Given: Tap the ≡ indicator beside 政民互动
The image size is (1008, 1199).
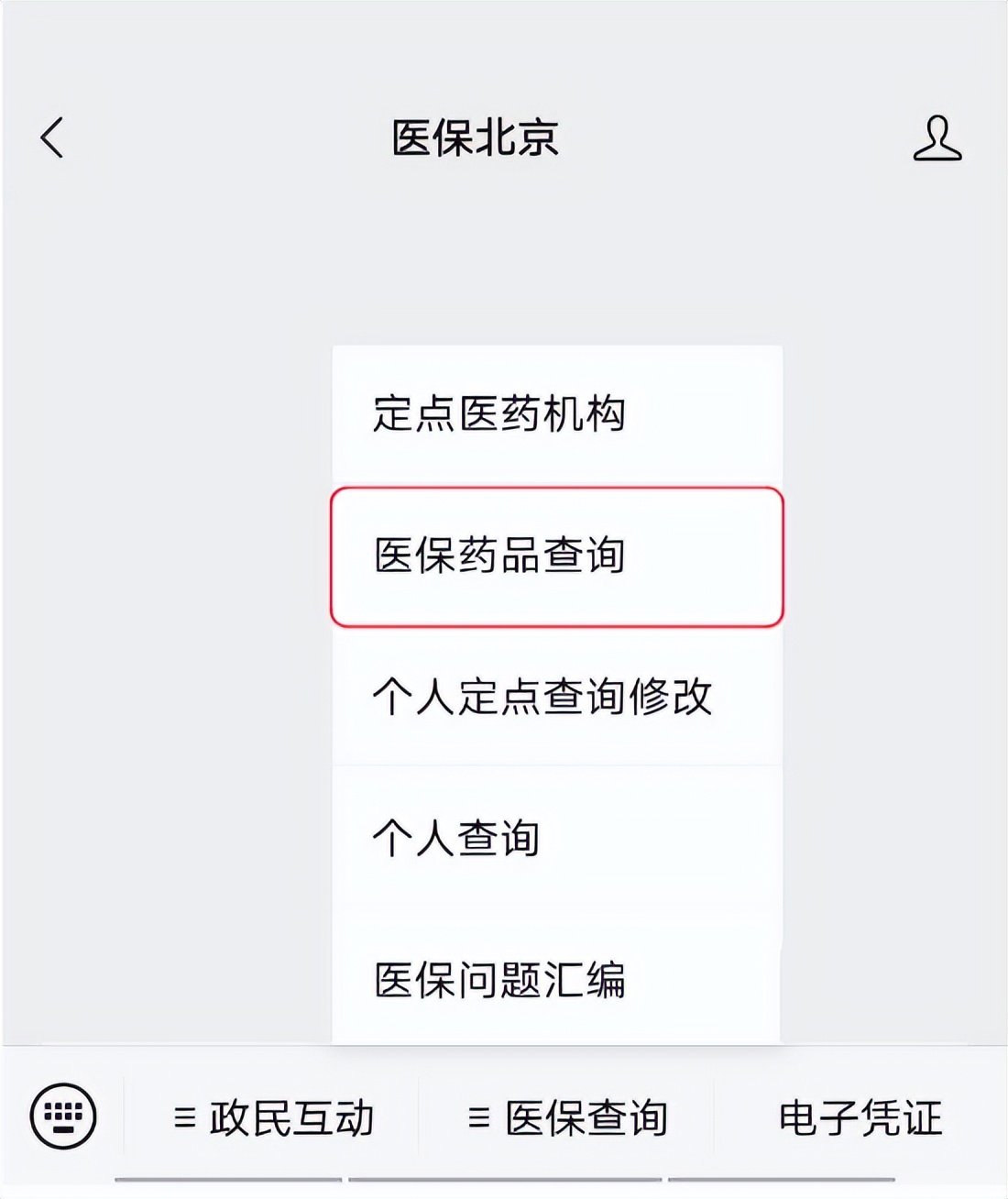Looking at the screenshot, I should (185, 1117).
